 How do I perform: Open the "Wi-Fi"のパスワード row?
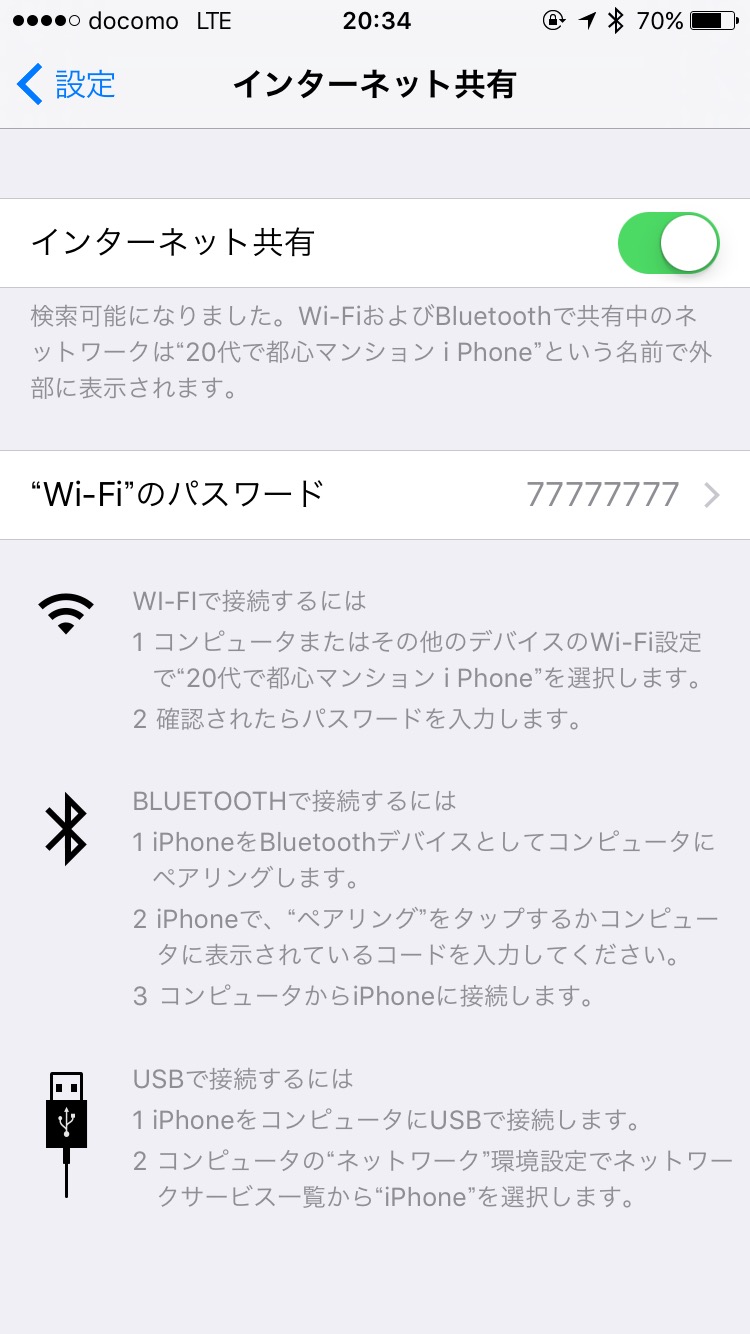(x=375, y=495)
